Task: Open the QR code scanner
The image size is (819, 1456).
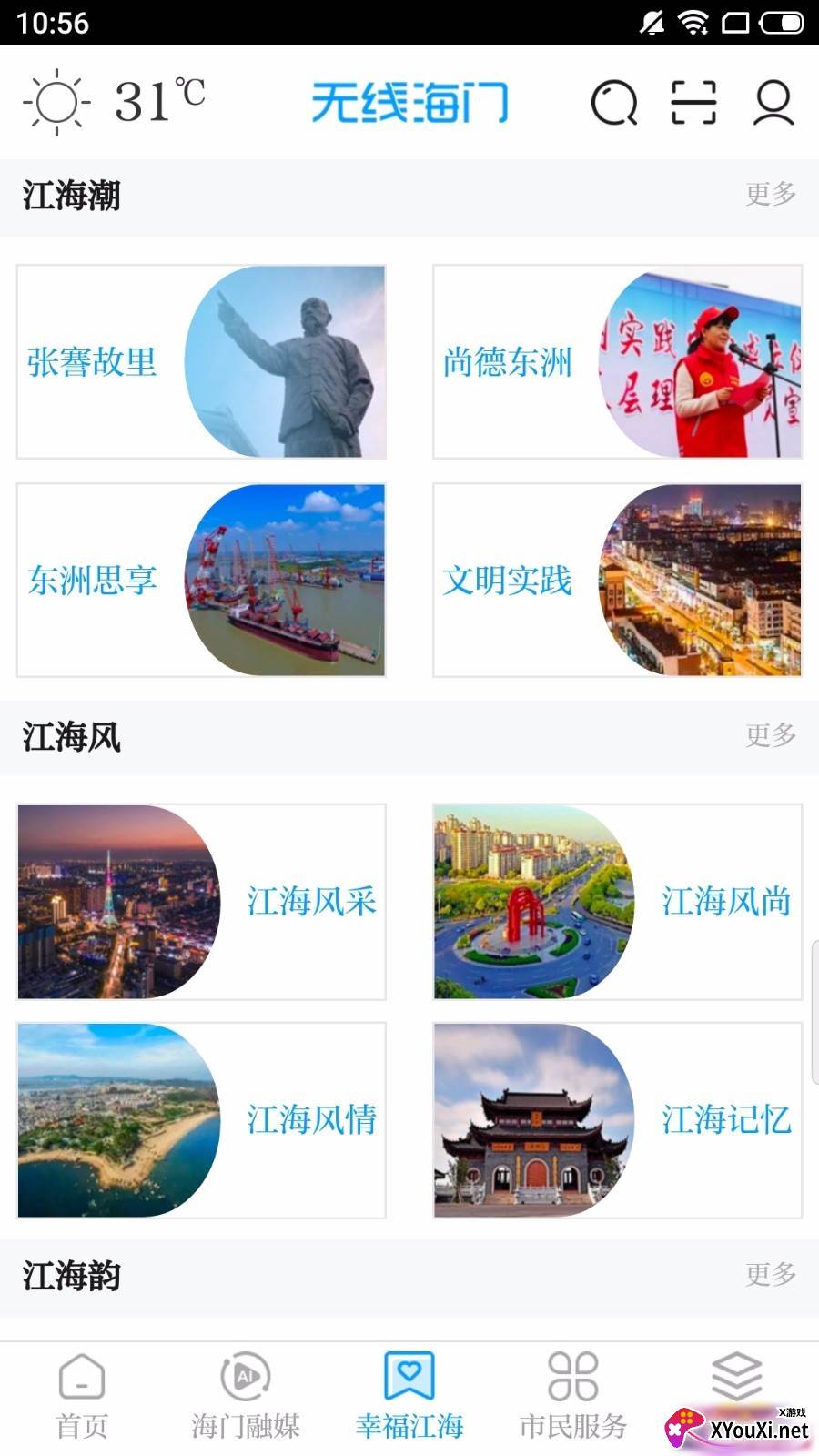Action: tap(693, 102)
